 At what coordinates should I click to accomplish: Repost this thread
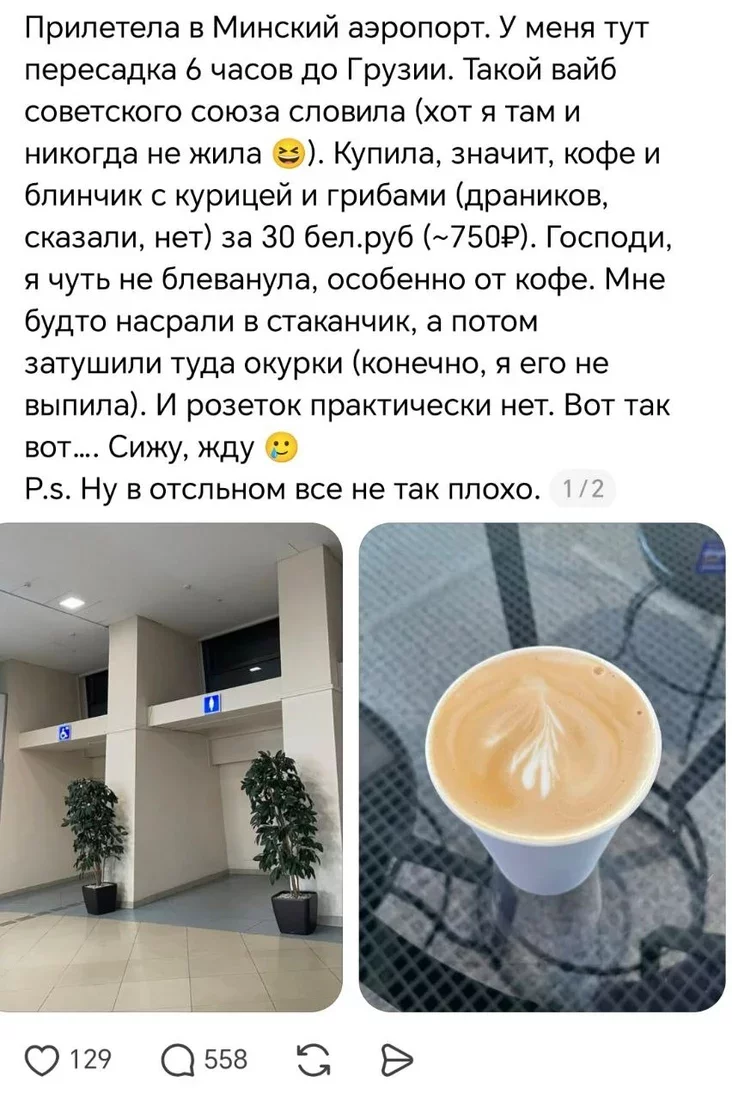click(311, 1060)
